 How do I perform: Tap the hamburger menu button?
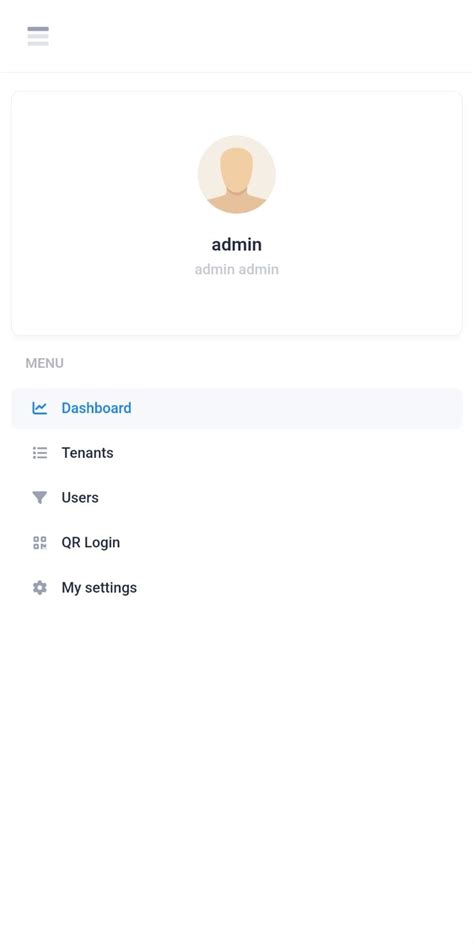tap(38, 36)
